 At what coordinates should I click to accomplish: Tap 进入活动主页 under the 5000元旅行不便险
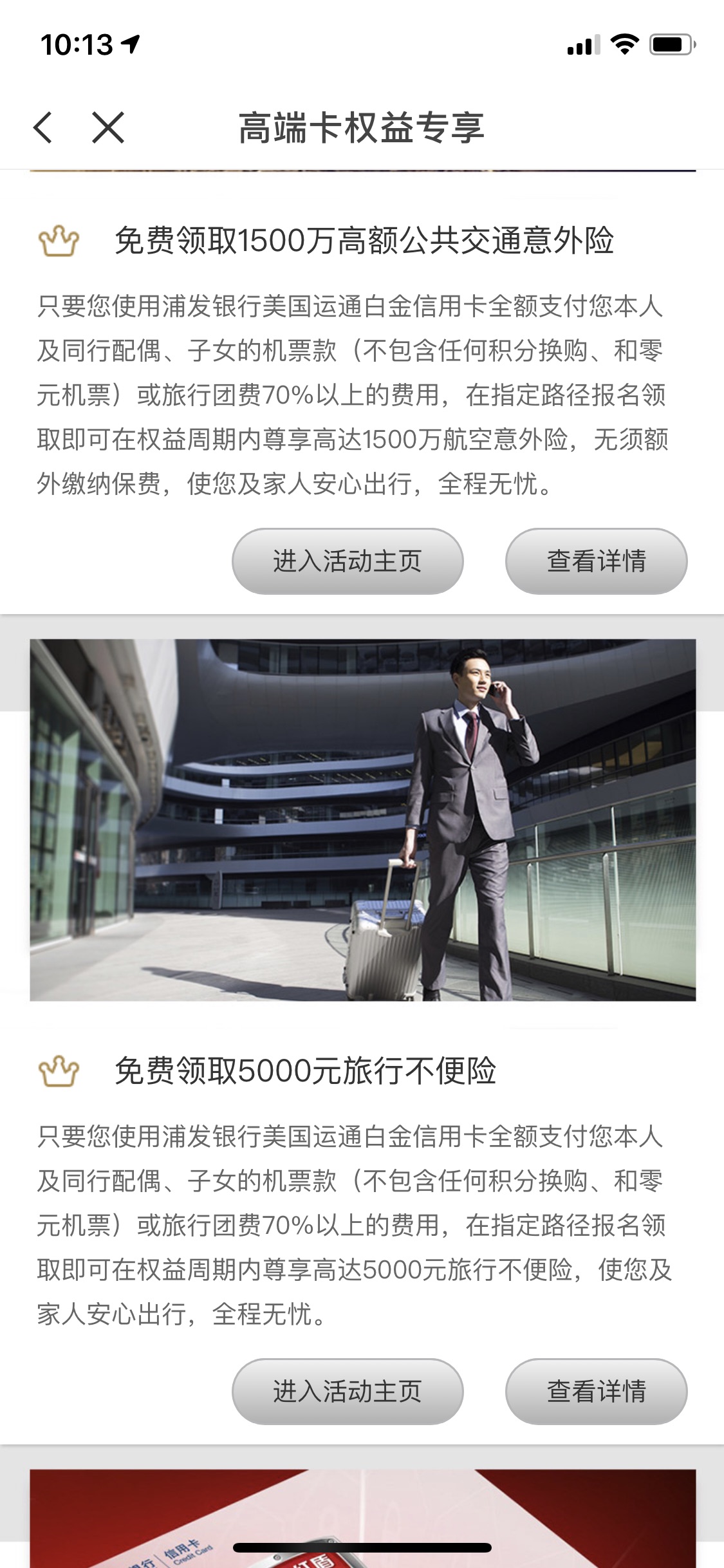coord(348,1392)
